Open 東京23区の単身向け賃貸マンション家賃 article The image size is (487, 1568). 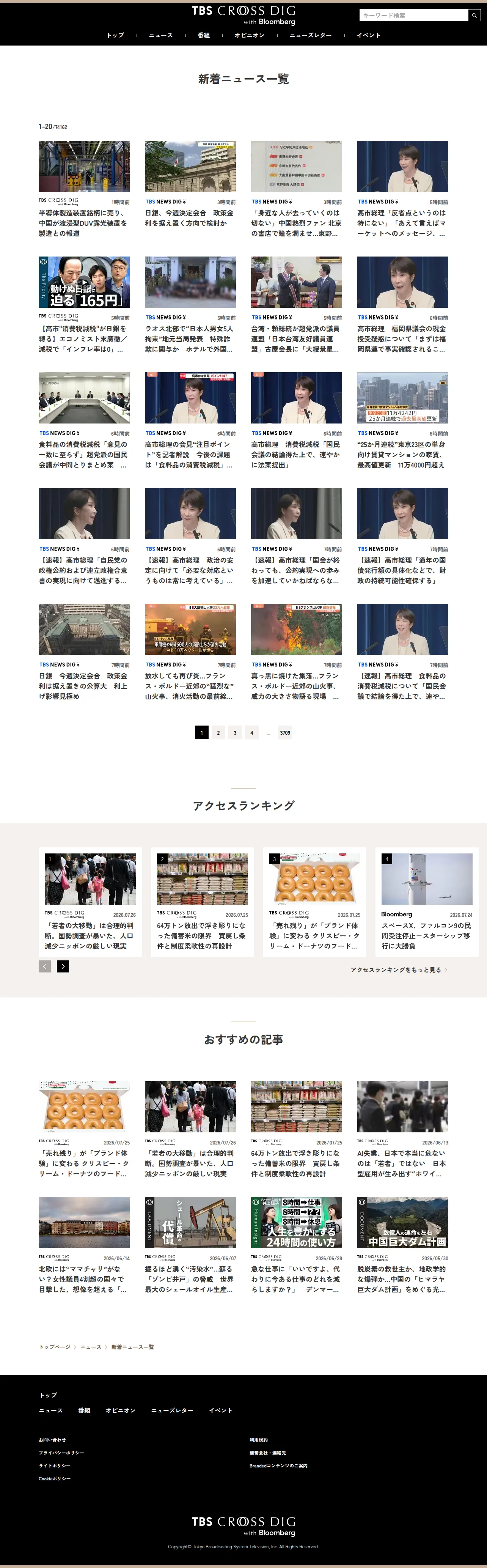[x=402, y=420]
